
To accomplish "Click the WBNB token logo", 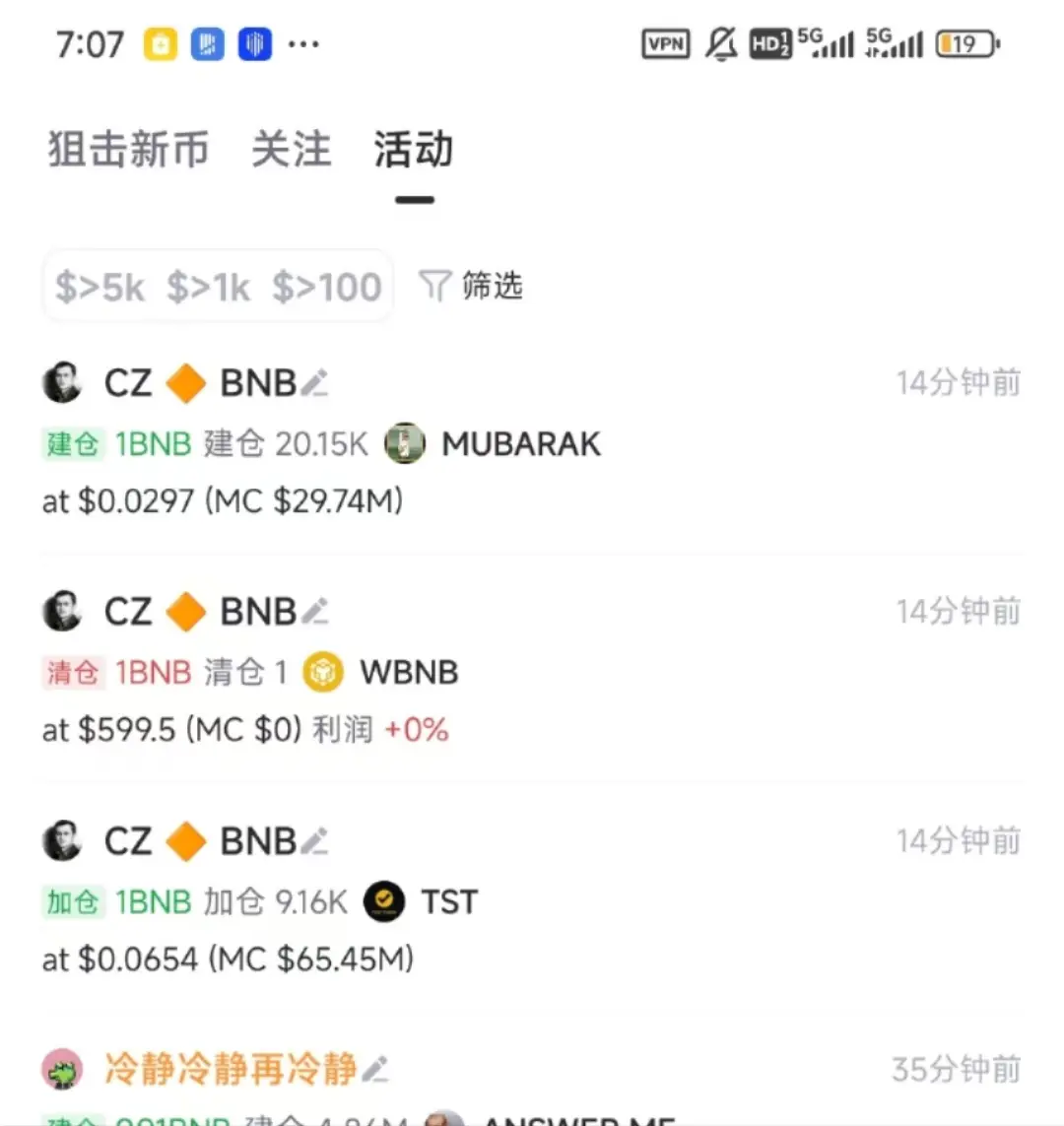I will click(x=322, y=672).
